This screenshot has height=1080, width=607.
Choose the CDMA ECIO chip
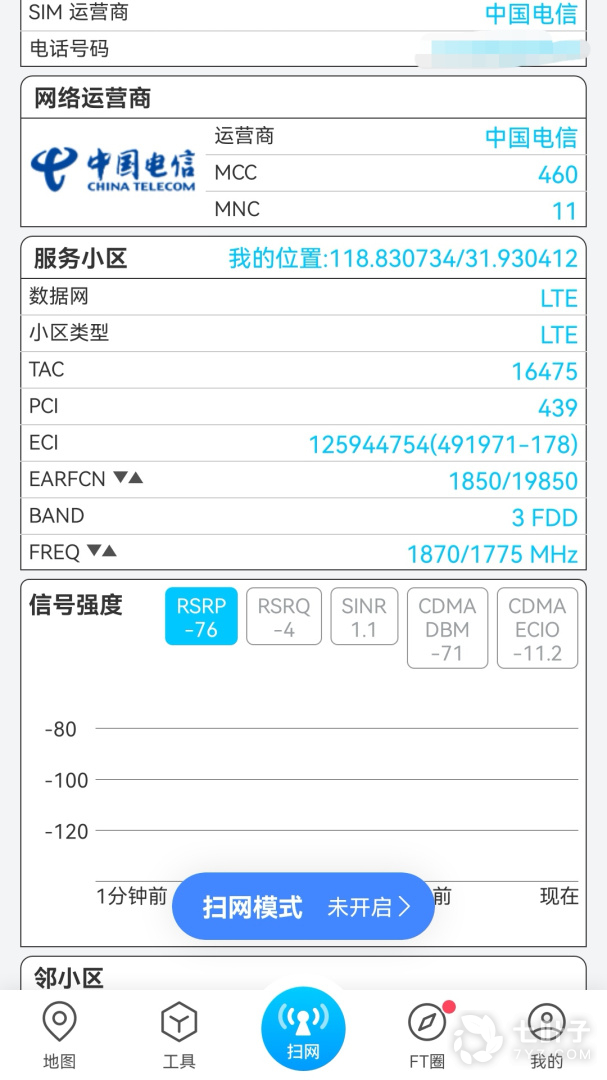coord(537,628)
